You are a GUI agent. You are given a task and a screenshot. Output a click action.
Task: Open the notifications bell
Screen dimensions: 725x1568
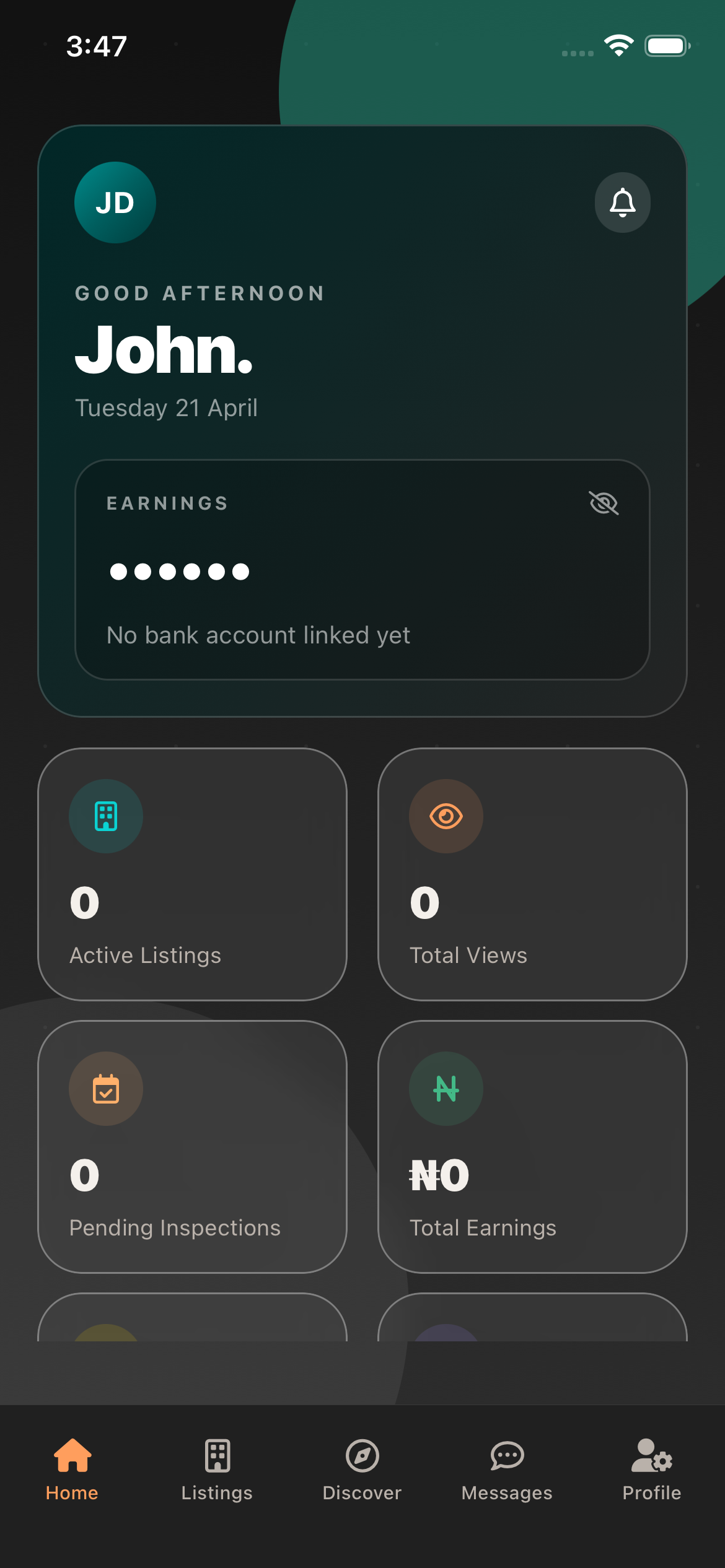(622, 203)
